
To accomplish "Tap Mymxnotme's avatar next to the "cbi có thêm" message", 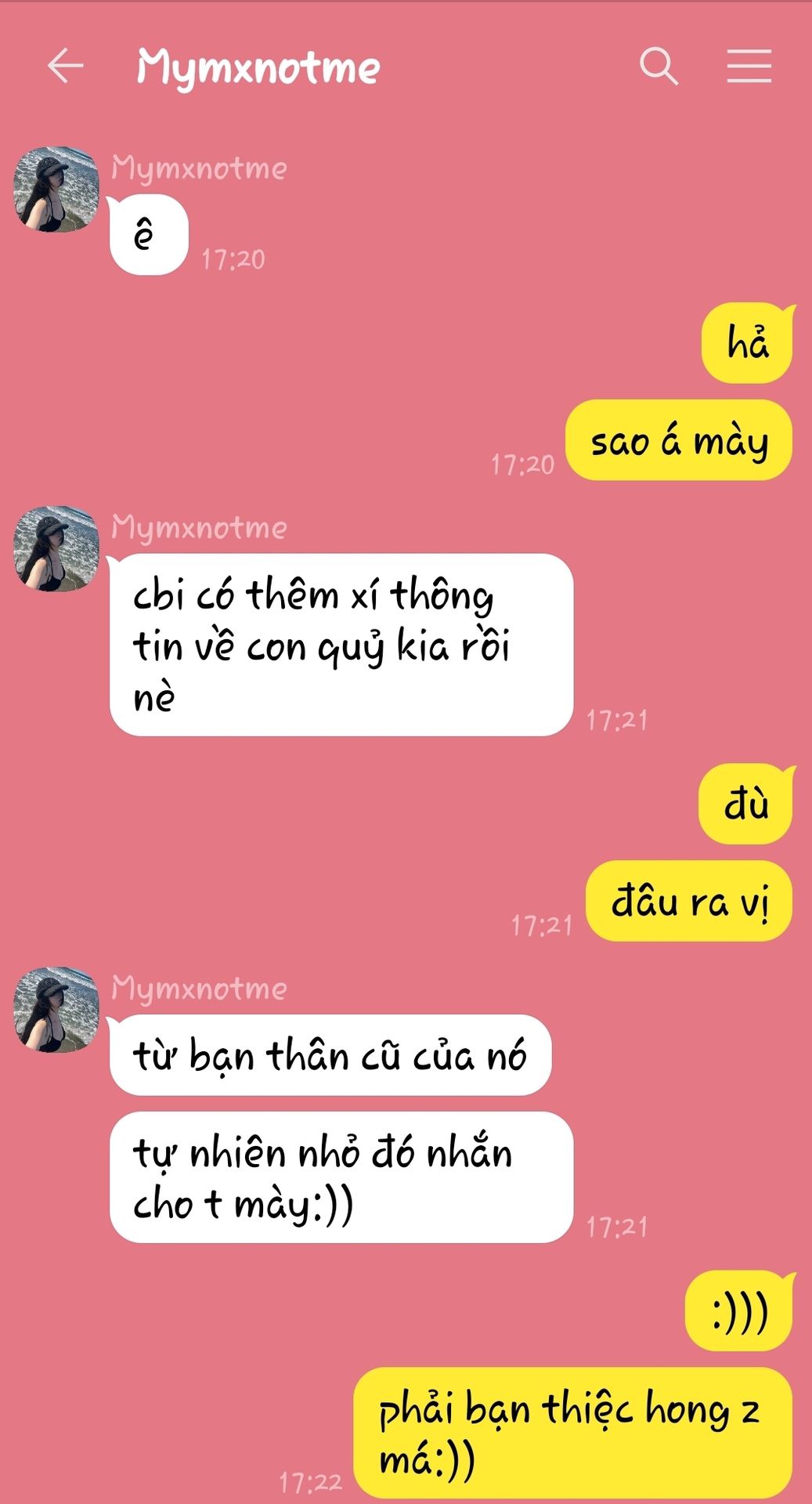I will [56, 549].
